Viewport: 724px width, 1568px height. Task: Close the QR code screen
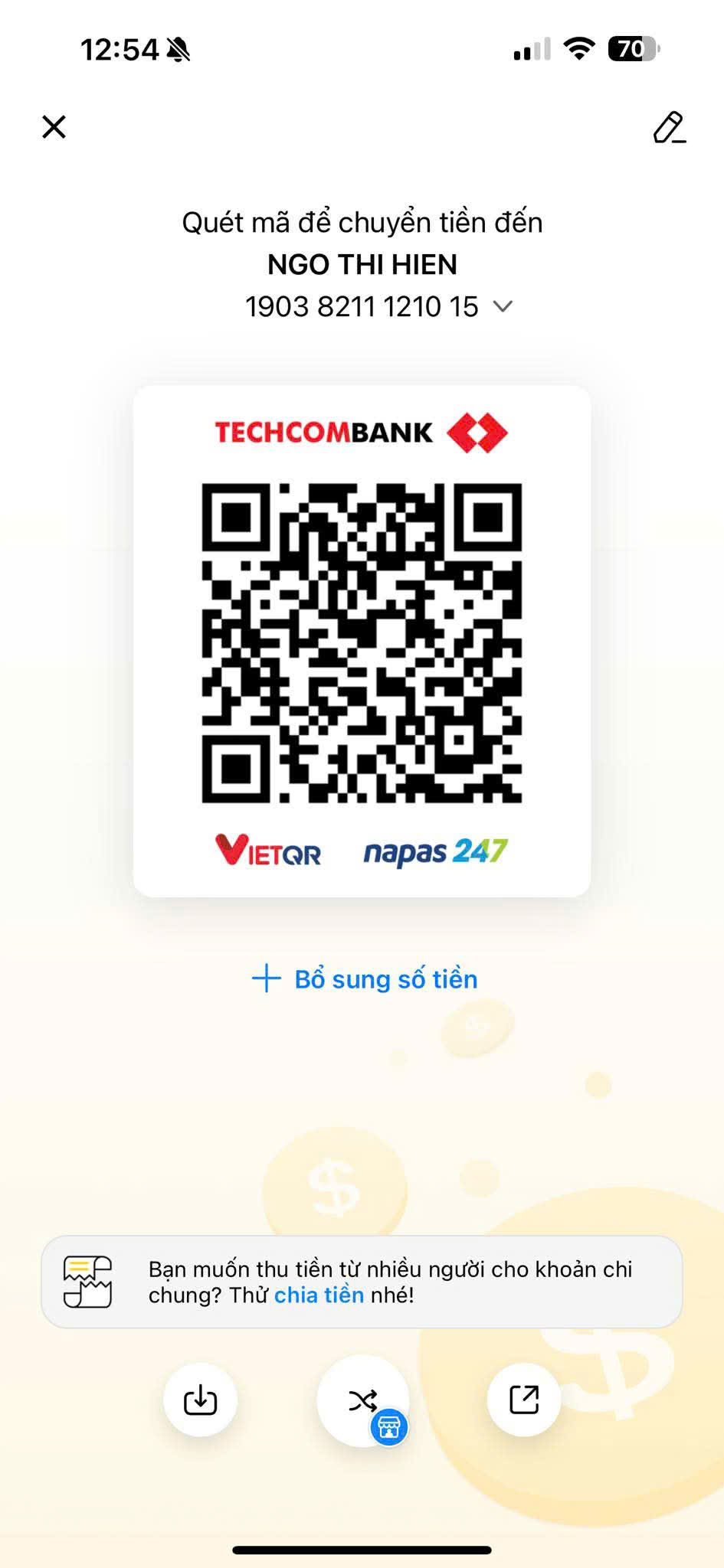point(54,127)
